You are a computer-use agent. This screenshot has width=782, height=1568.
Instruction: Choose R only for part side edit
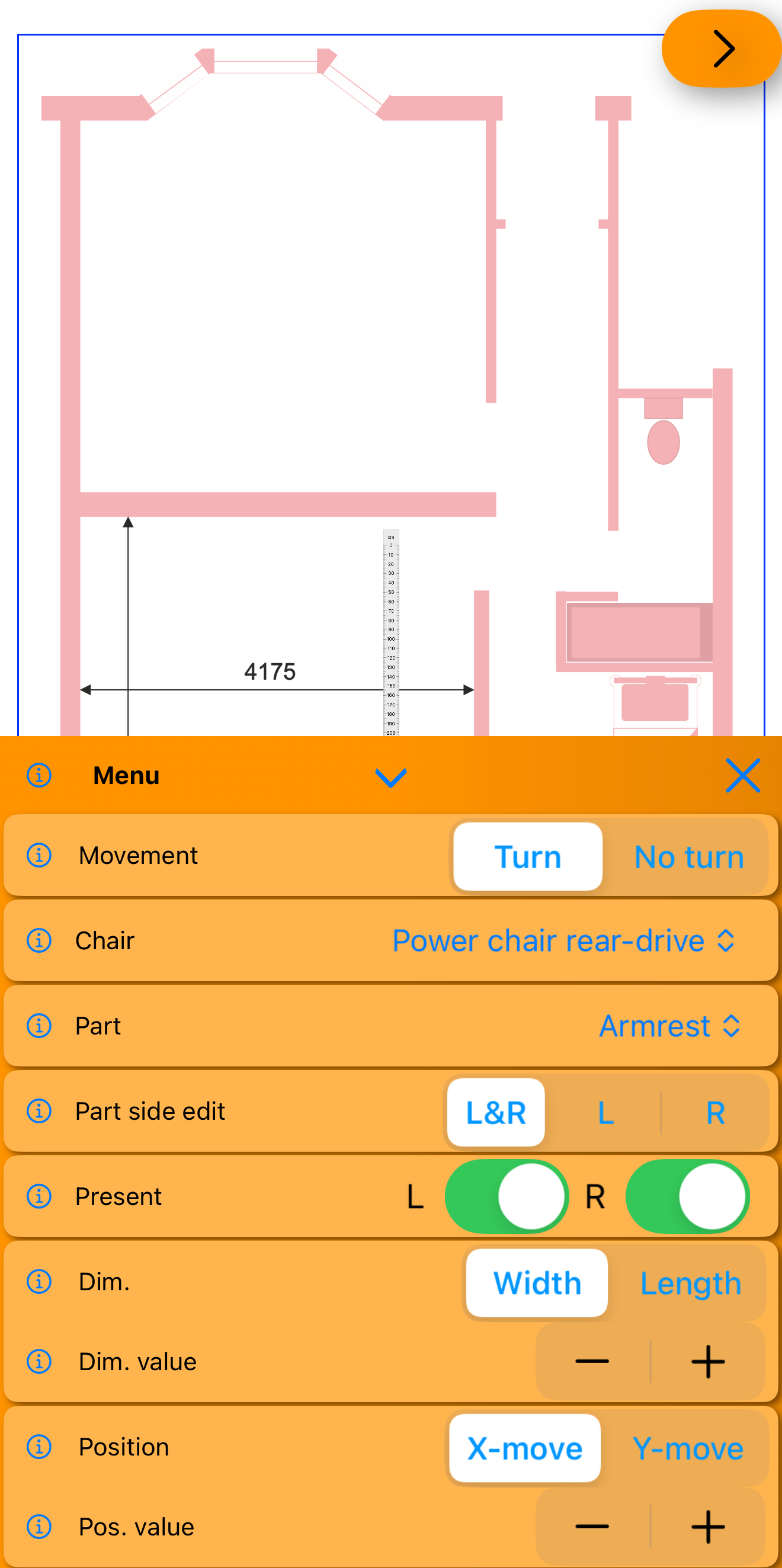715,1112
